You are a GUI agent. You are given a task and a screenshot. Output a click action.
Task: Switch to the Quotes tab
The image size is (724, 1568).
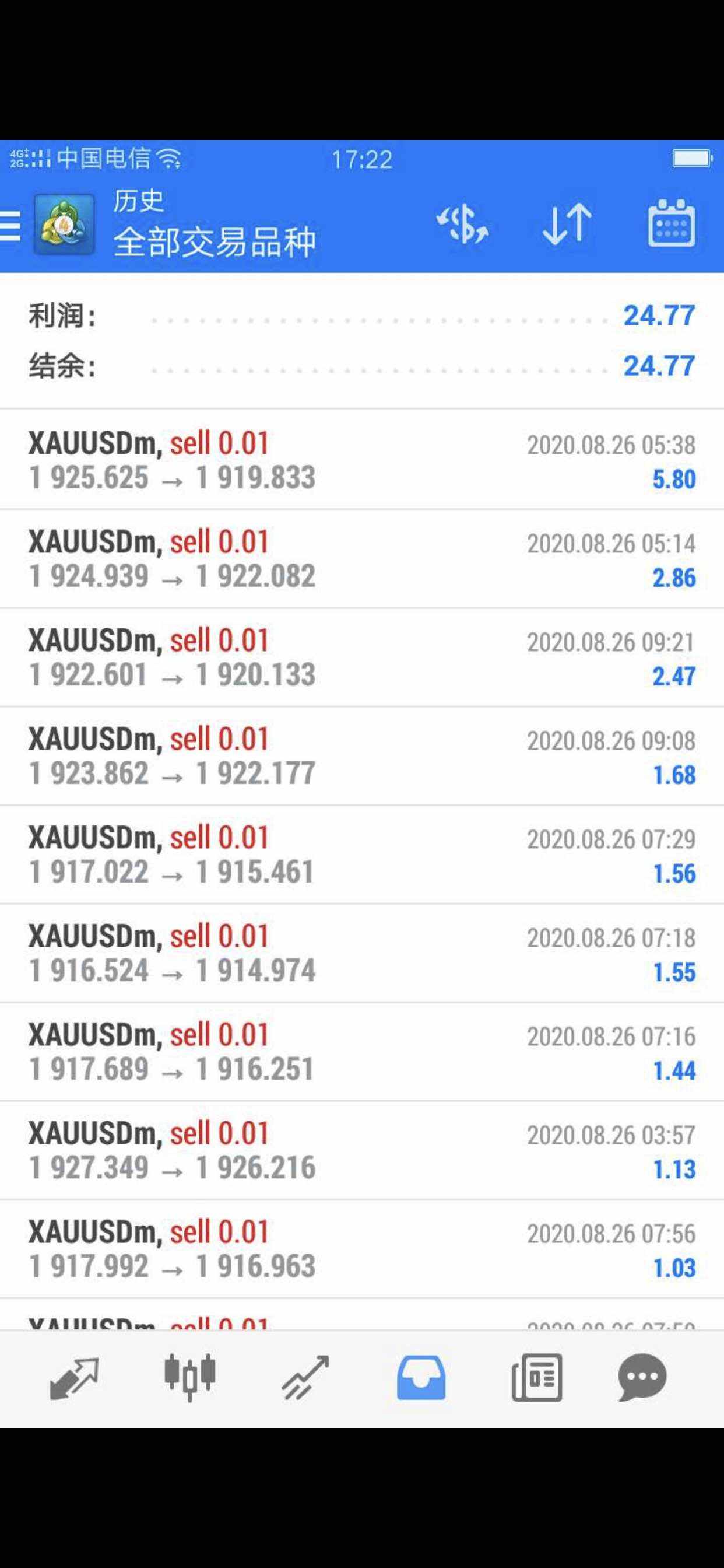(x=73, y=1378)
